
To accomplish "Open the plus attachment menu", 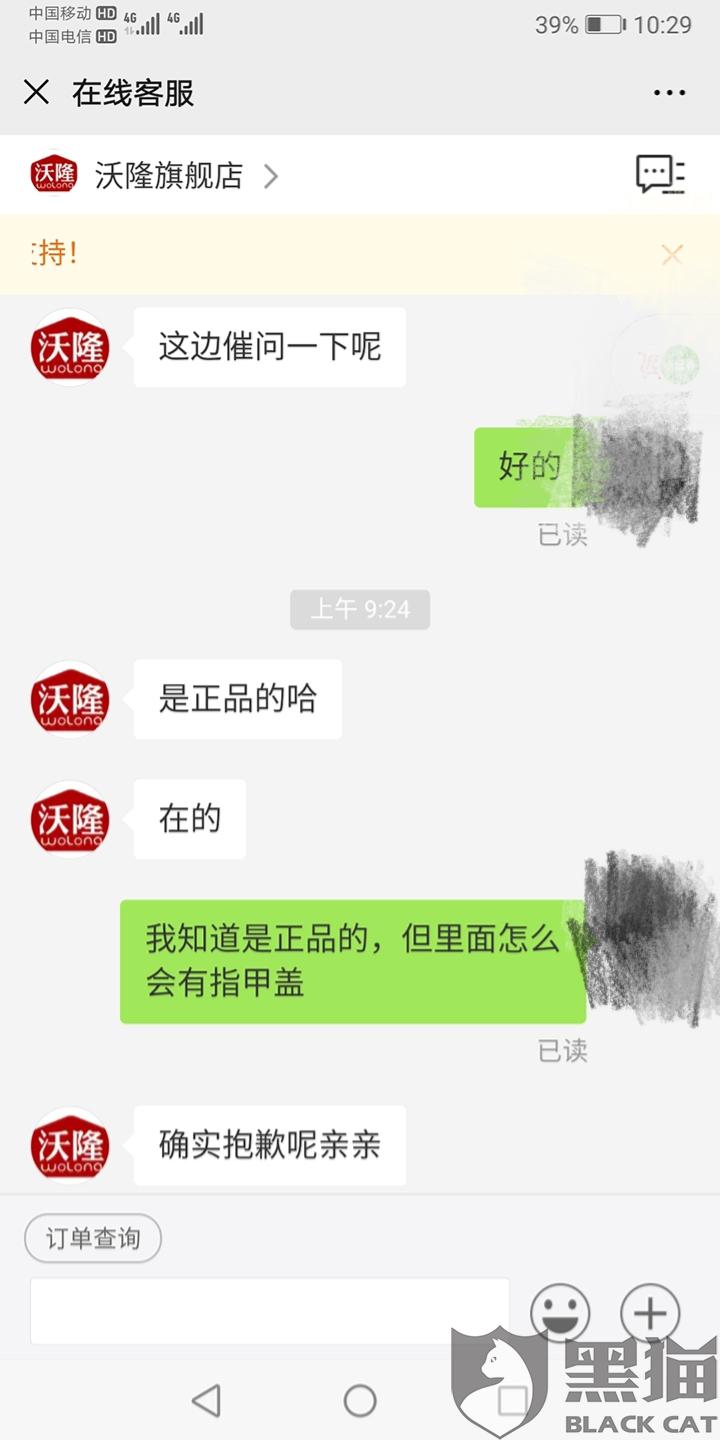I will pyautogui.click(x=650, y=1313).
